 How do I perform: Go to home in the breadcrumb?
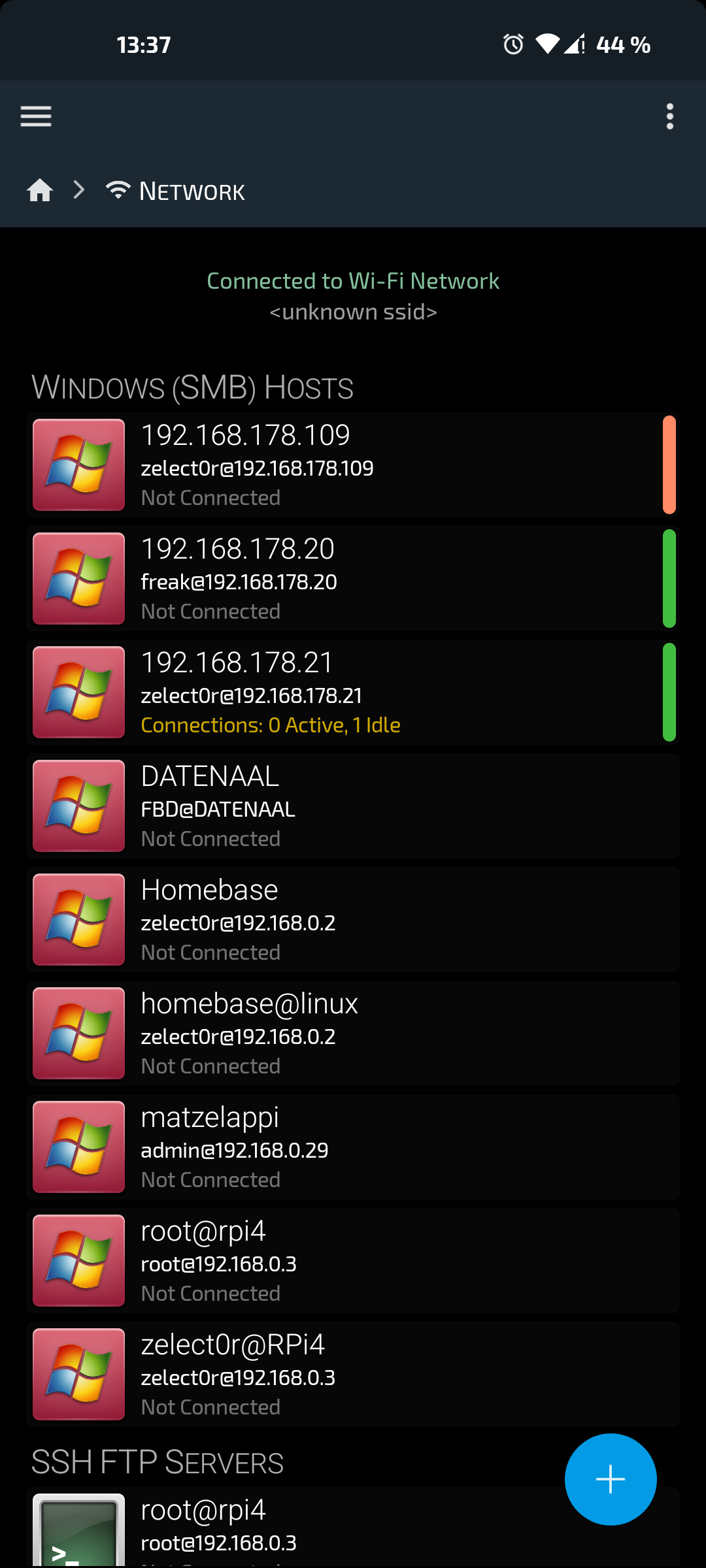tap(40, 191)
